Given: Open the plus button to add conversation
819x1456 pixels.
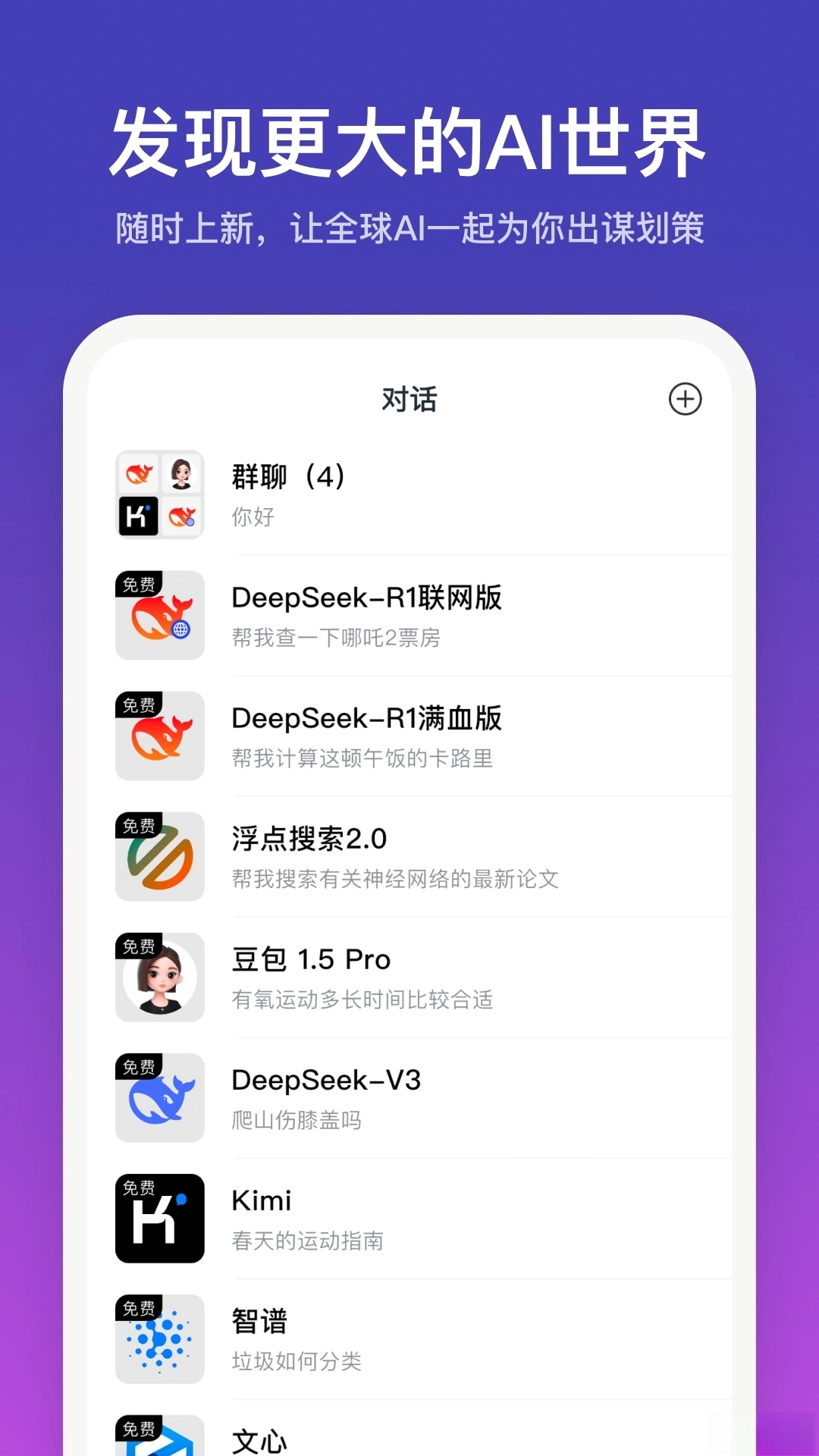Looking at the screenshot, I should [686, 400].
